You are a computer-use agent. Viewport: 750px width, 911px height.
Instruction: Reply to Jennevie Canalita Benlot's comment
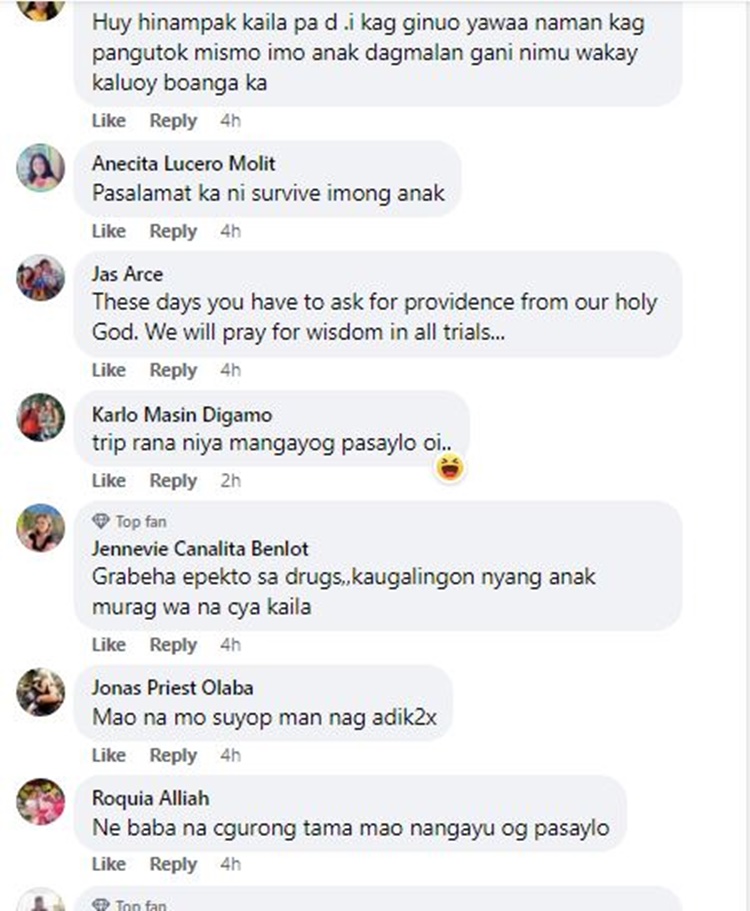pos(173,645)
